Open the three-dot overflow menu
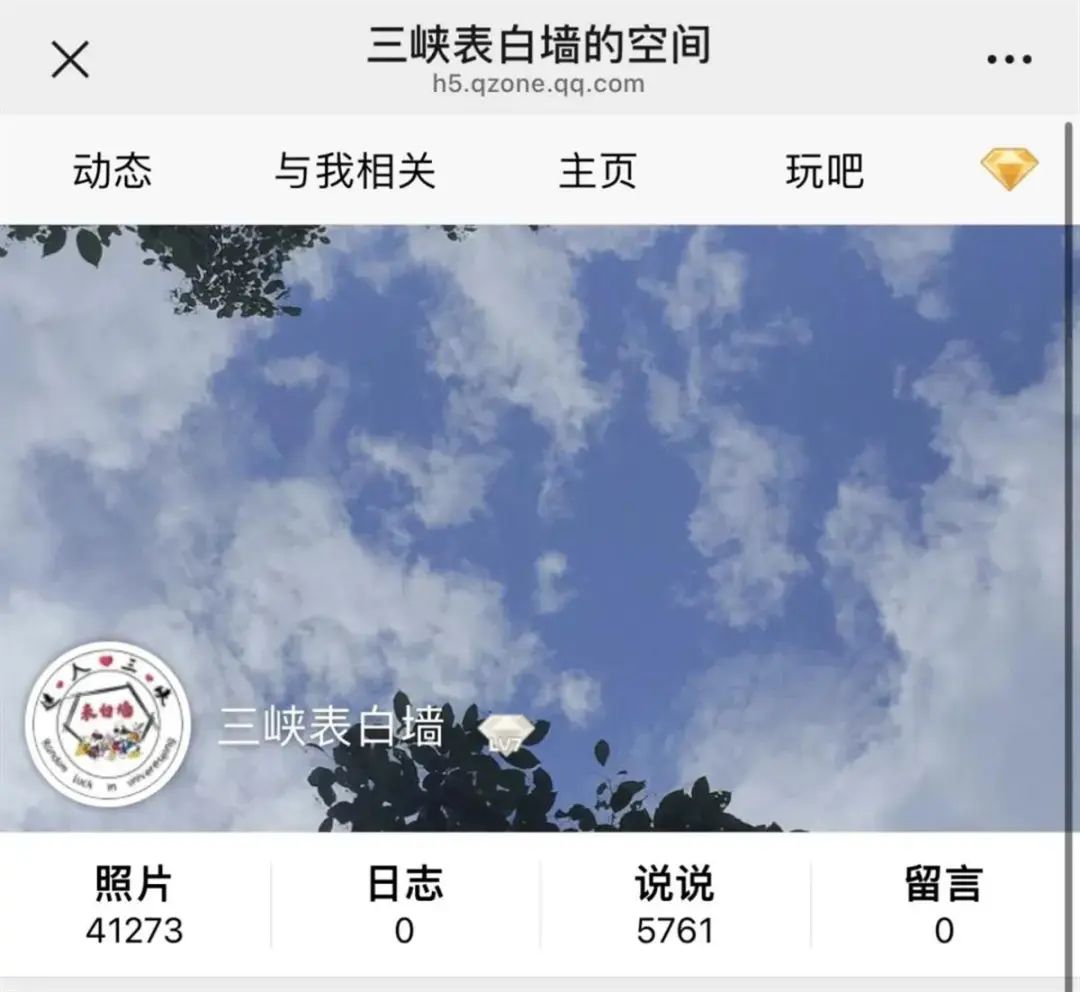The image size is (1080, 992). [1008, 60]
